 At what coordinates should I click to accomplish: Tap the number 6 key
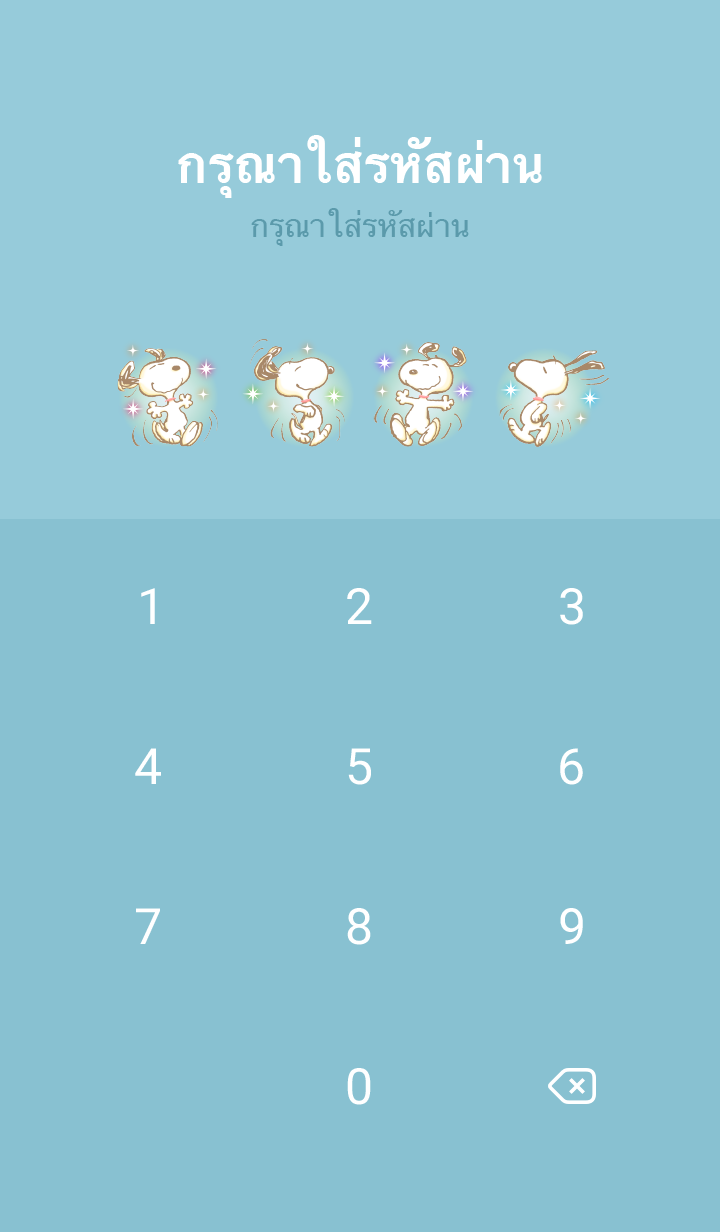pos(571,767)
